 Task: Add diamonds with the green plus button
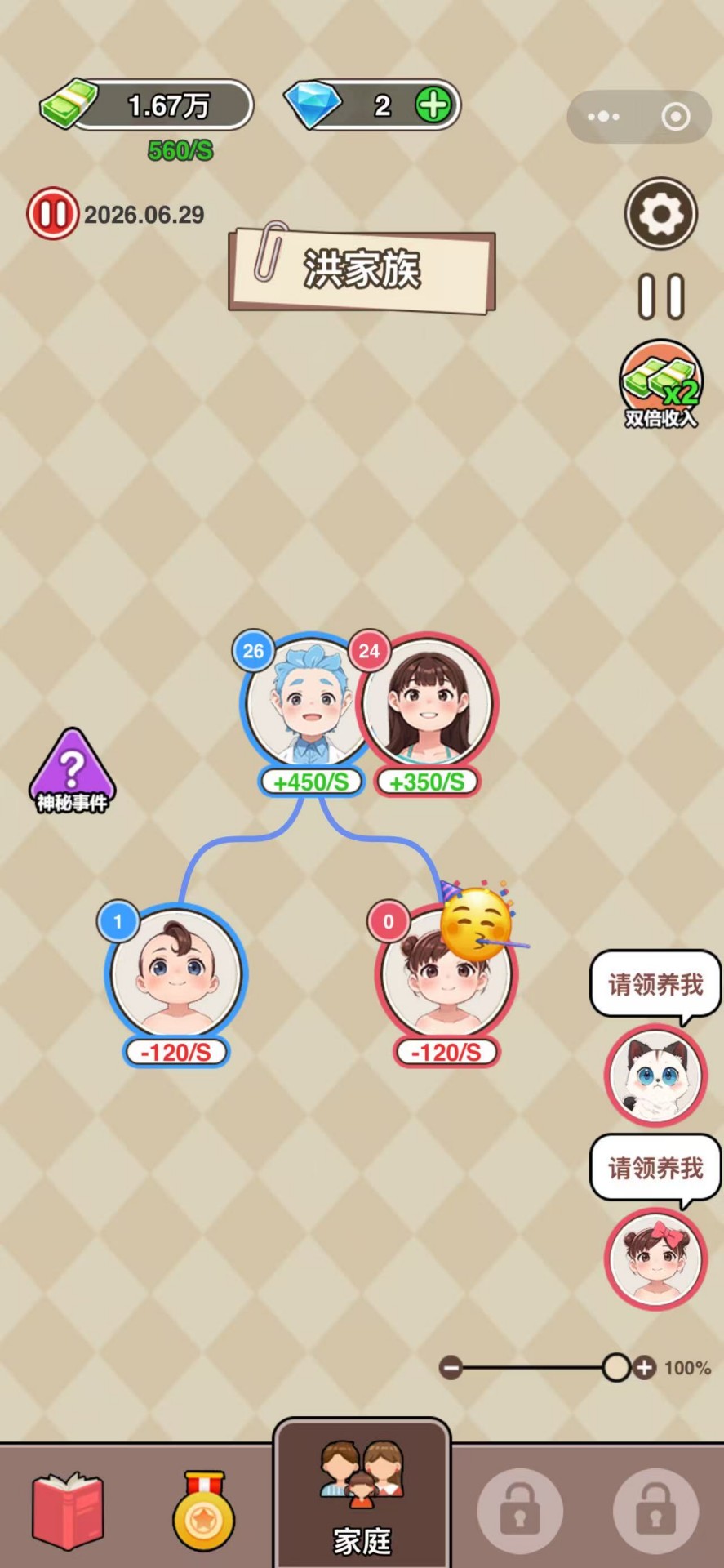[433, 105]
